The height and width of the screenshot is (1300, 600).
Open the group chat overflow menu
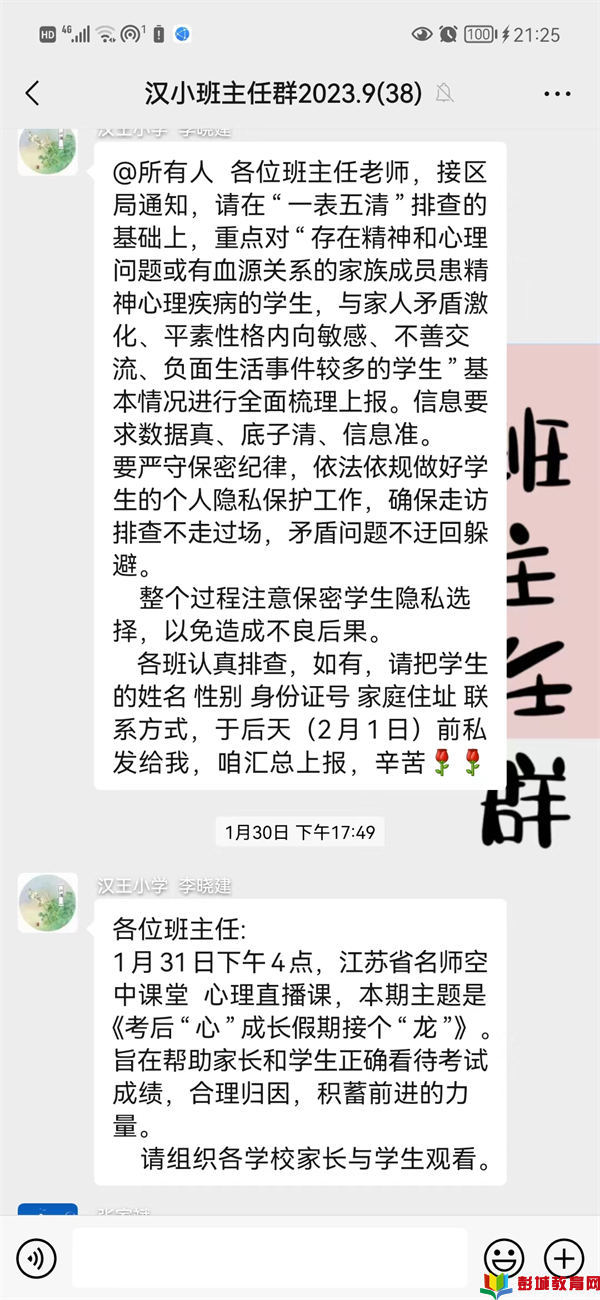click(557, 94)
